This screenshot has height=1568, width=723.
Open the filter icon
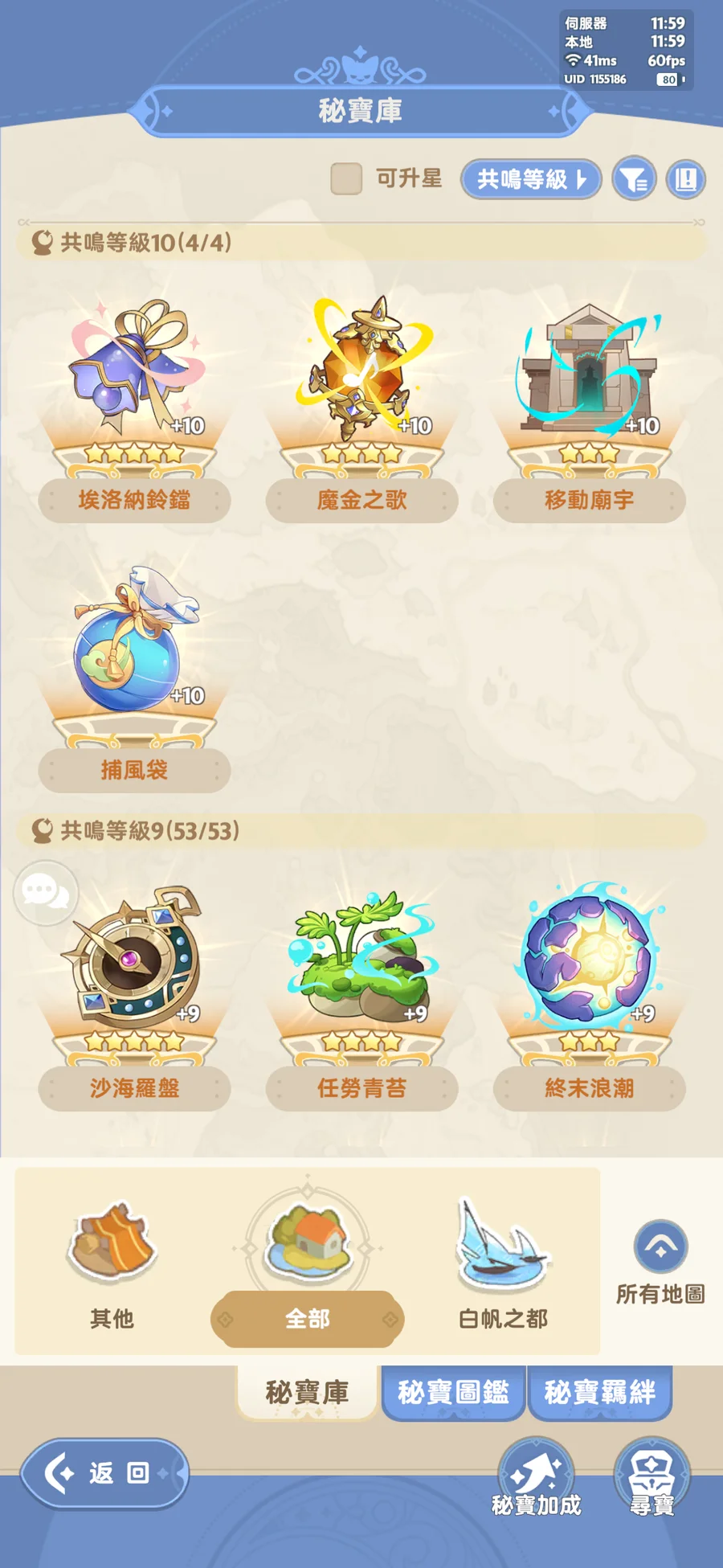634,179
